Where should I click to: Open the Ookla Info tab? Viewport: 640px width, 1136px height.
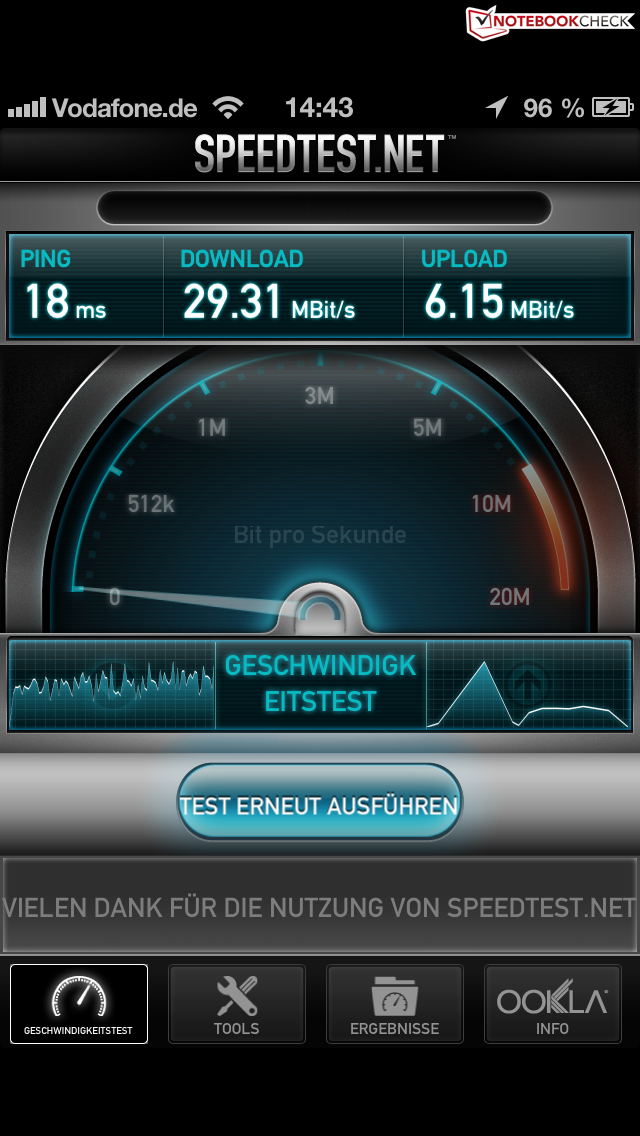[x=552, y=1004]
